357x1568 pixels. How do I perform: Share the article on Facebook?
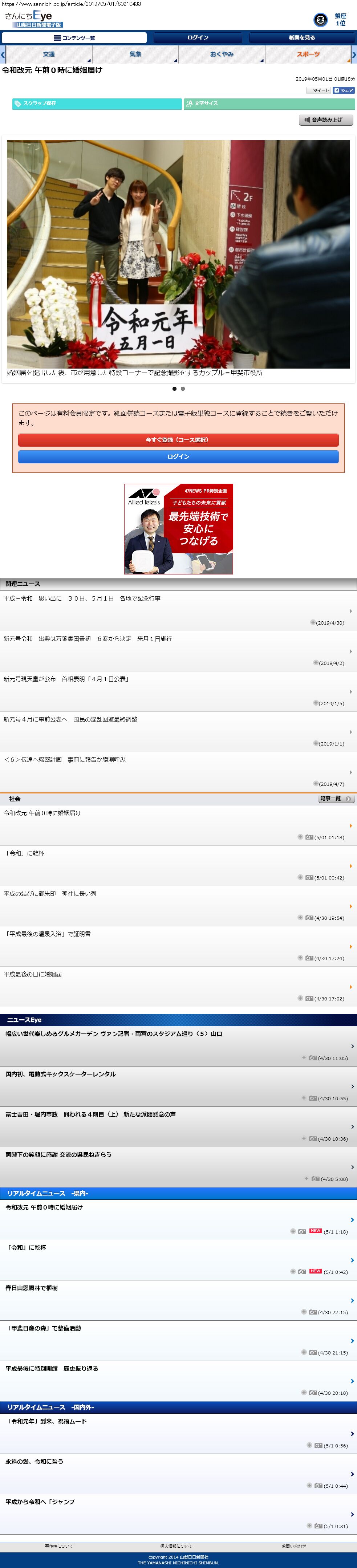(344, 90)
